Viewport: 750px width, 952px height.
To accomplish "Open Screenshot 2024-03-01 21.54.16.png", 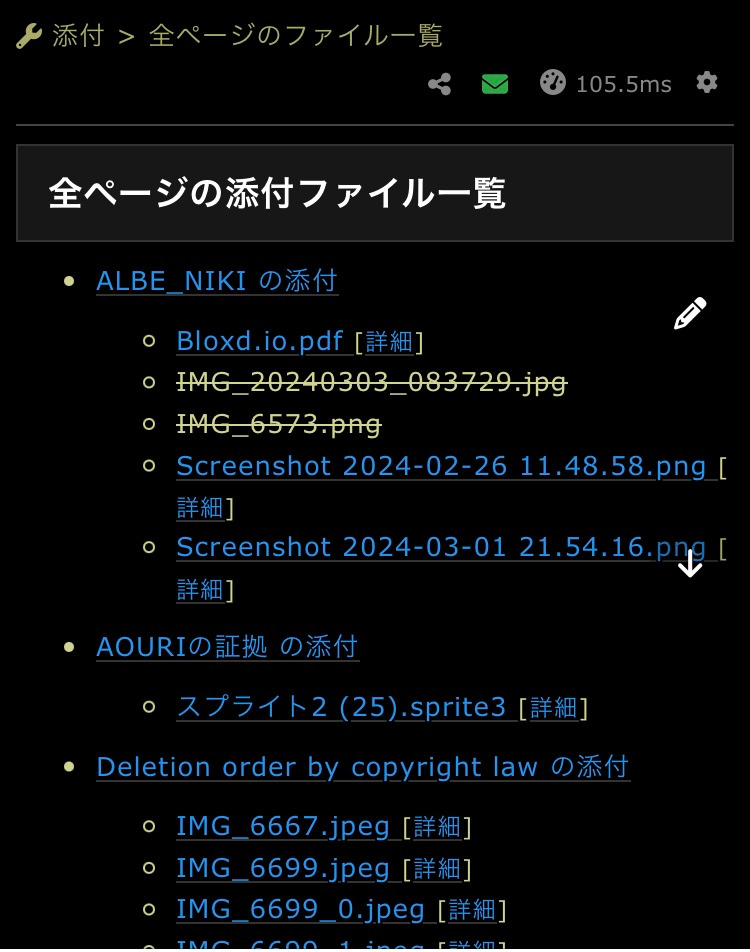I will coord(441,547).
